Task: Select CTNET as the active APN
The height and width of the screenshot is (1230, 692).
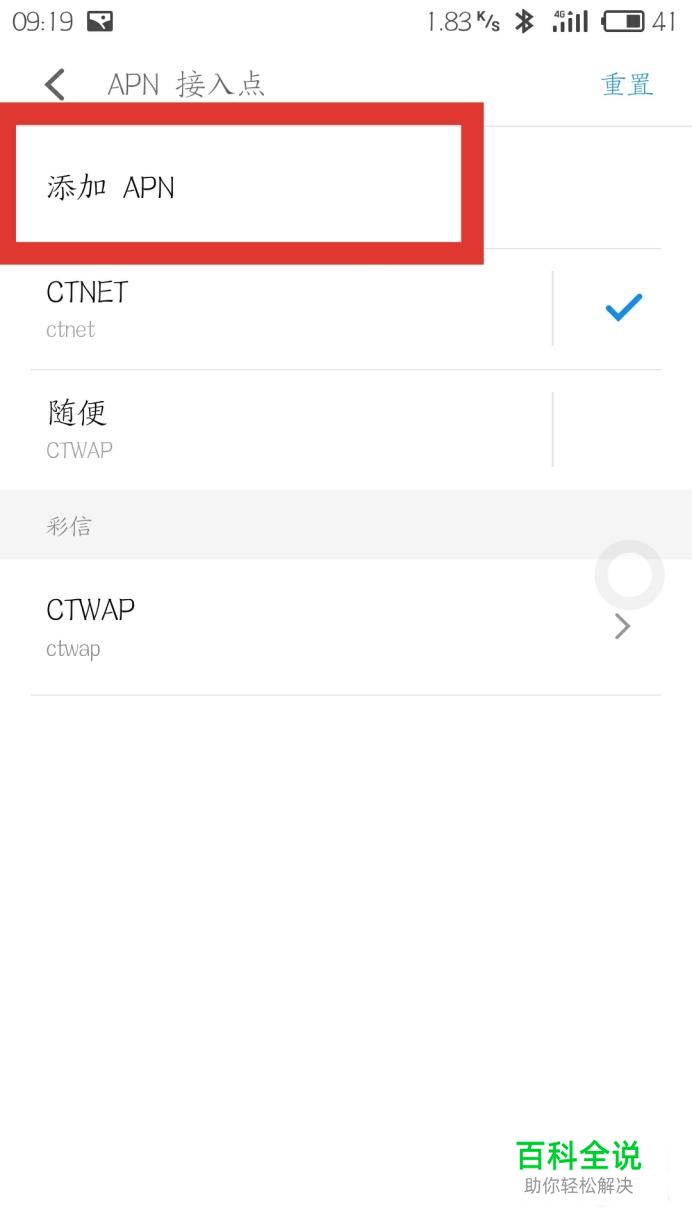Action: (x=622, y=308)
